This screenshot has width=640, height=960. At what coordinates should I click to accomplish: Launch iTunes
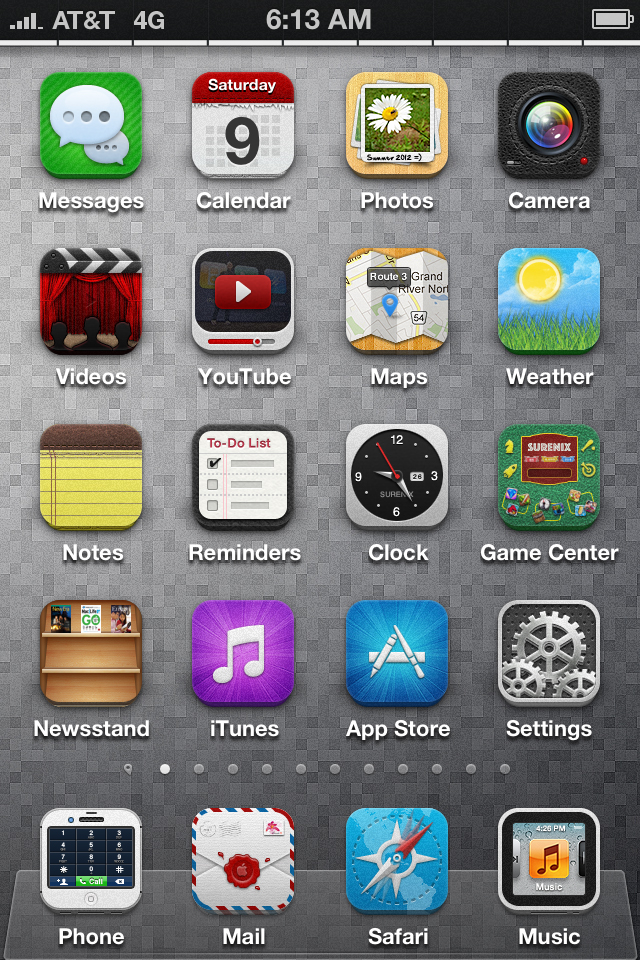pyautogui.click(x=243, y=653)
